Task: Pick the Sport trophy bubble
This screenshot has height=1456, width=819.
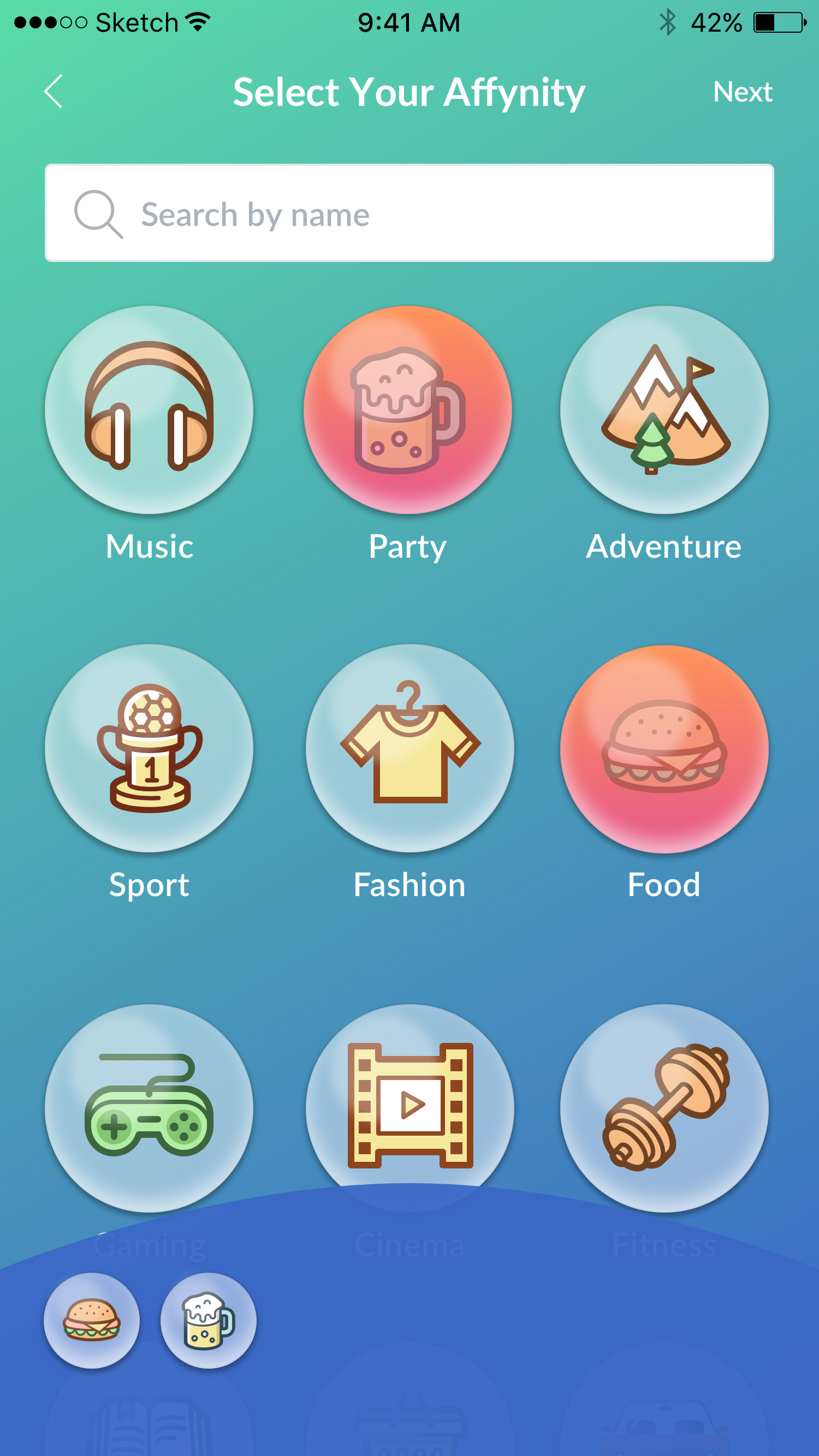Action: [x=149, y=748]
